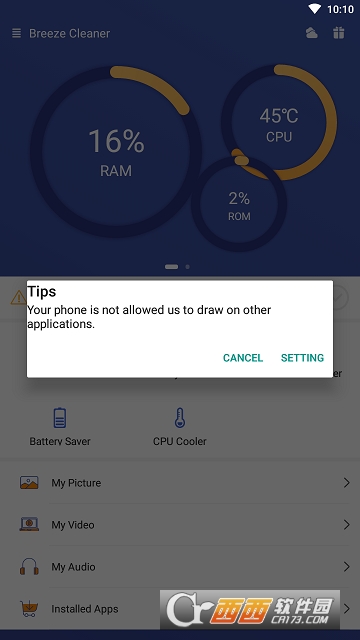Tap CANCEL in the Tips dialog
This screenshot has width=360, height=640.
click(x=243, y=358)
